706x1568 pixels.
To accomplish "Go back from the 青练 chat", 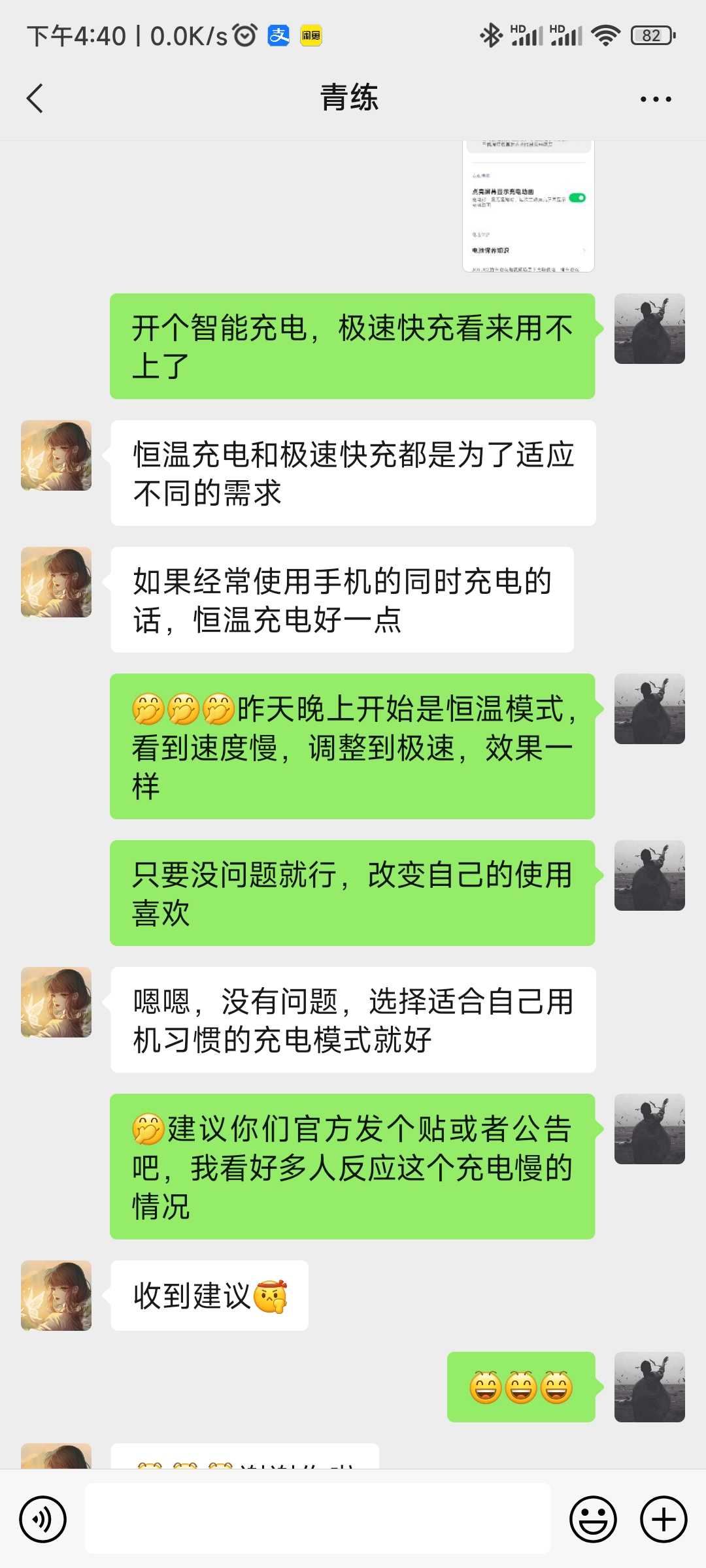I will tap(35, 99).
